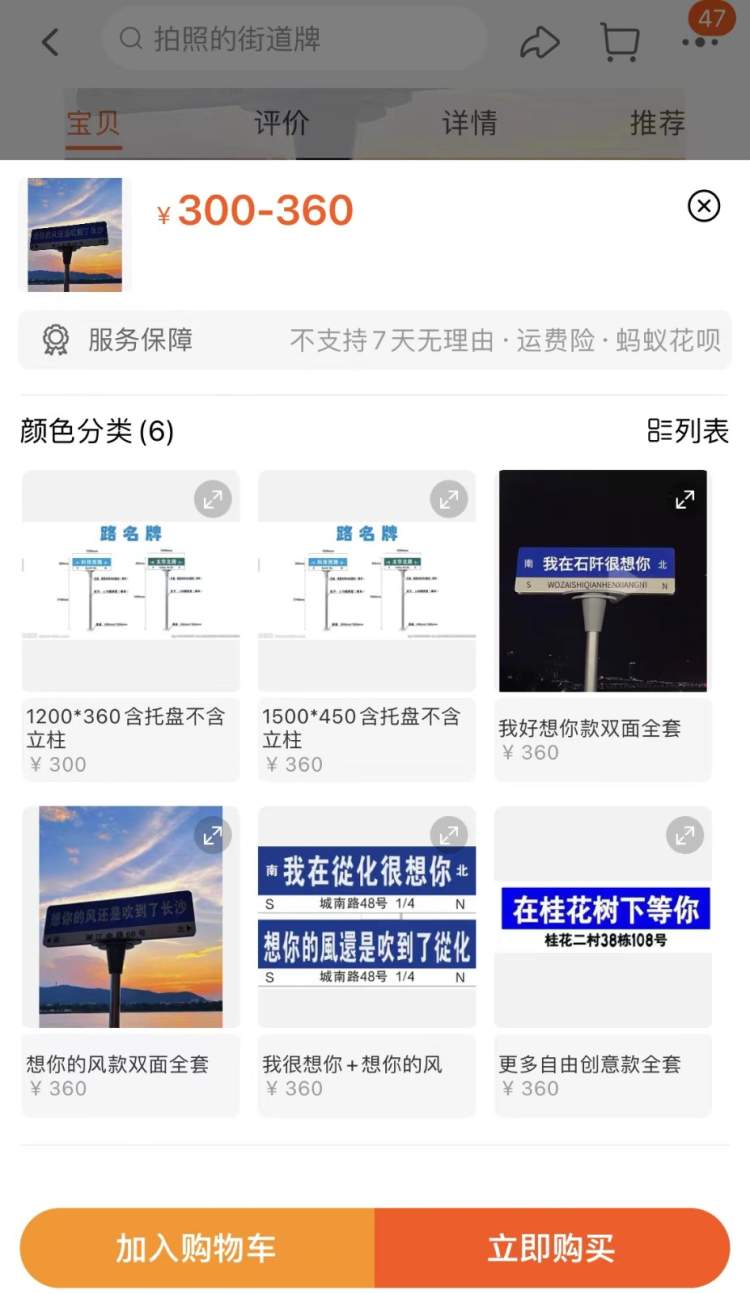This screenshot has width=750, height=1294.
Task: Tap 立即购买 to buy now
Action: [x=551, y=1248]
